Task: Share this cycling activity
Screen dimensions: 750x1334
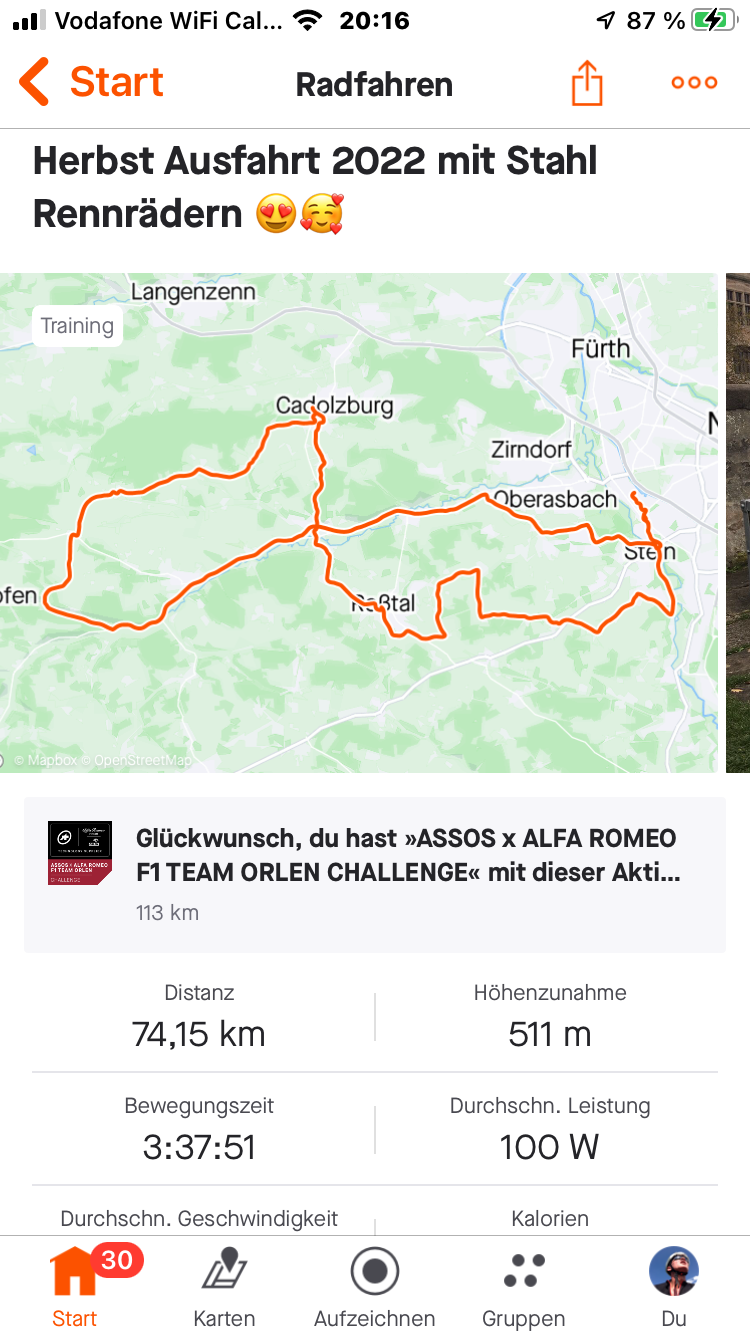Action: tap(587, 83)
